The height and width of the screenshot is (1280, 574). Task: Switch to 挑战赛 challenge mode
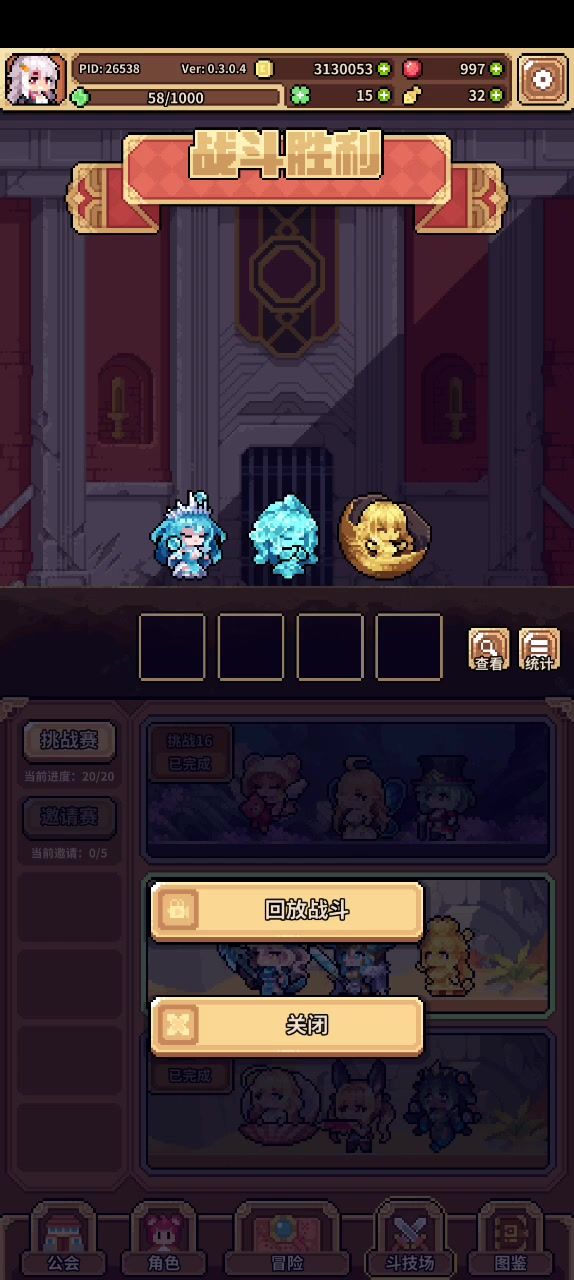pyautogui.click(x=69, y=741)
